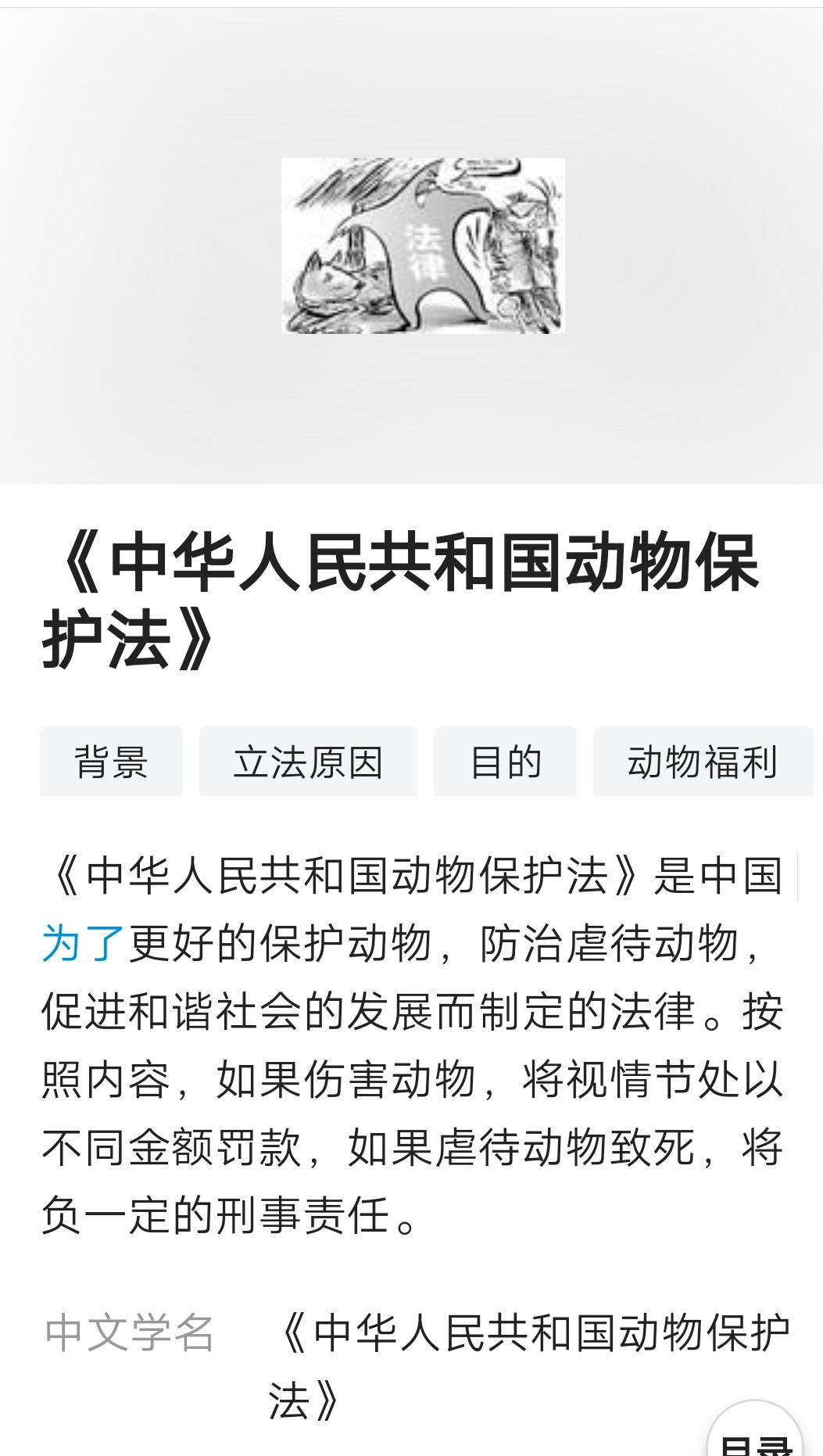Jump to the 立法原因 section
The height and width of the screenshot is (1456, 823).
(308, 762)
